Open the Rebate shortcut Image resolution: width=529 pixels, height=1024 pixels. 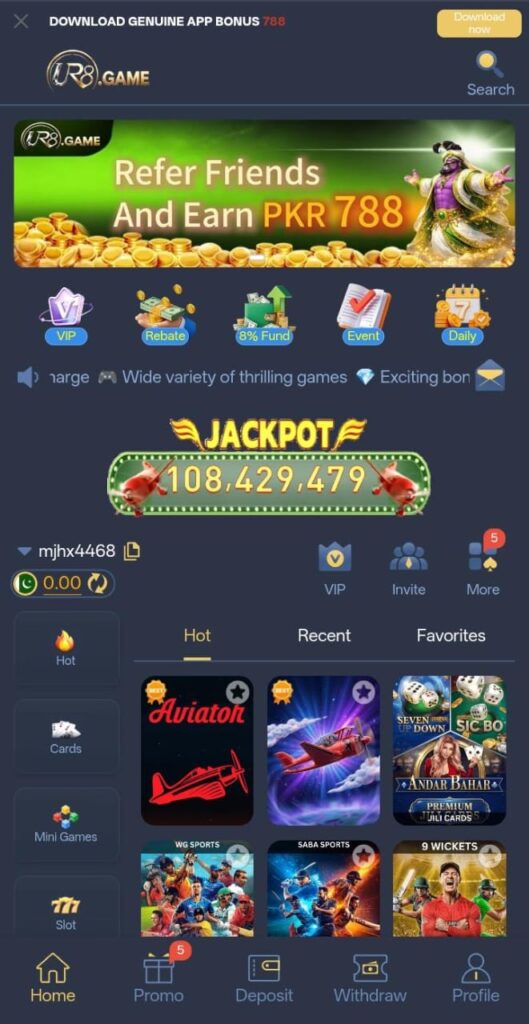coord(165,315)
